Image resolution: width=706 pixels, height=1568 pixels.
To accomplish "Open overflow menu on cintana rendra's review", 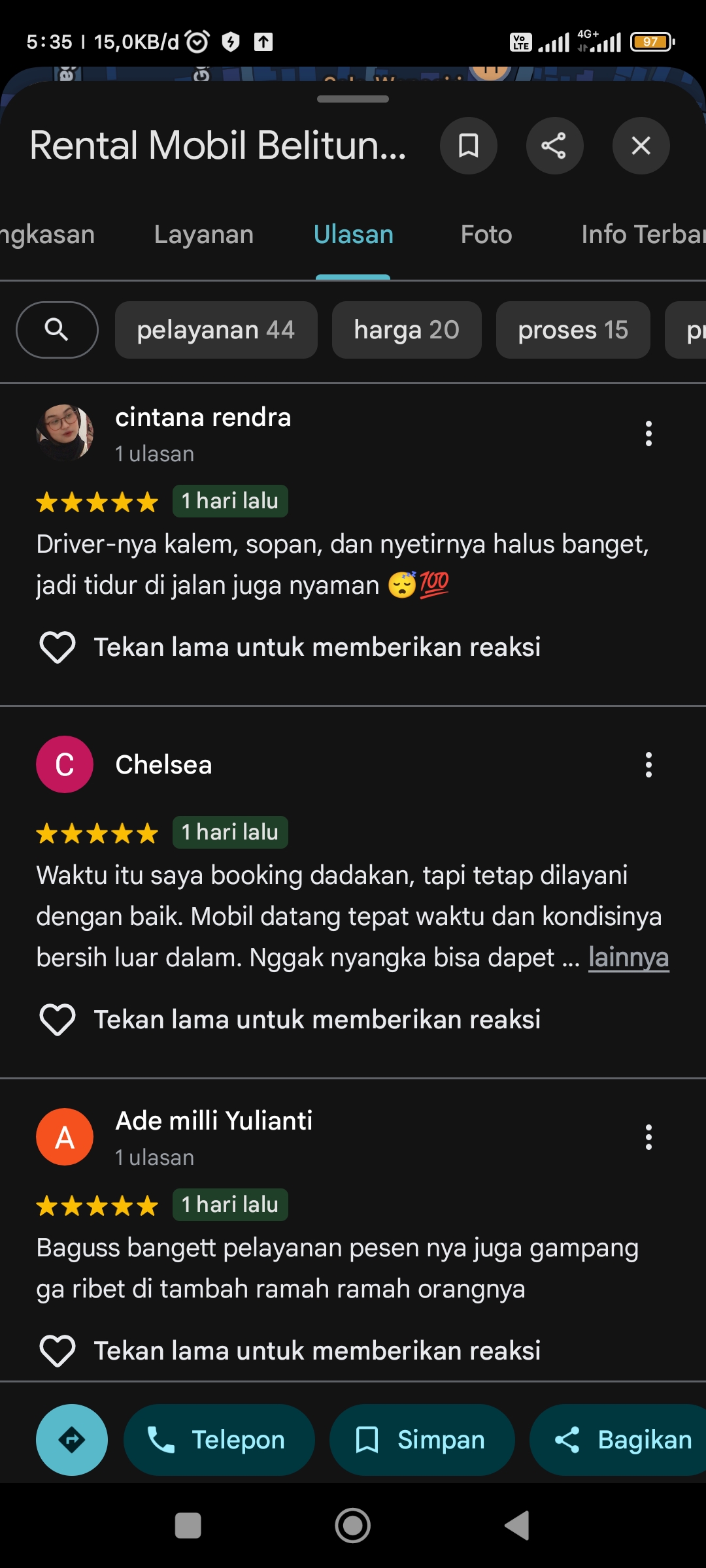I will coord(648,434).
